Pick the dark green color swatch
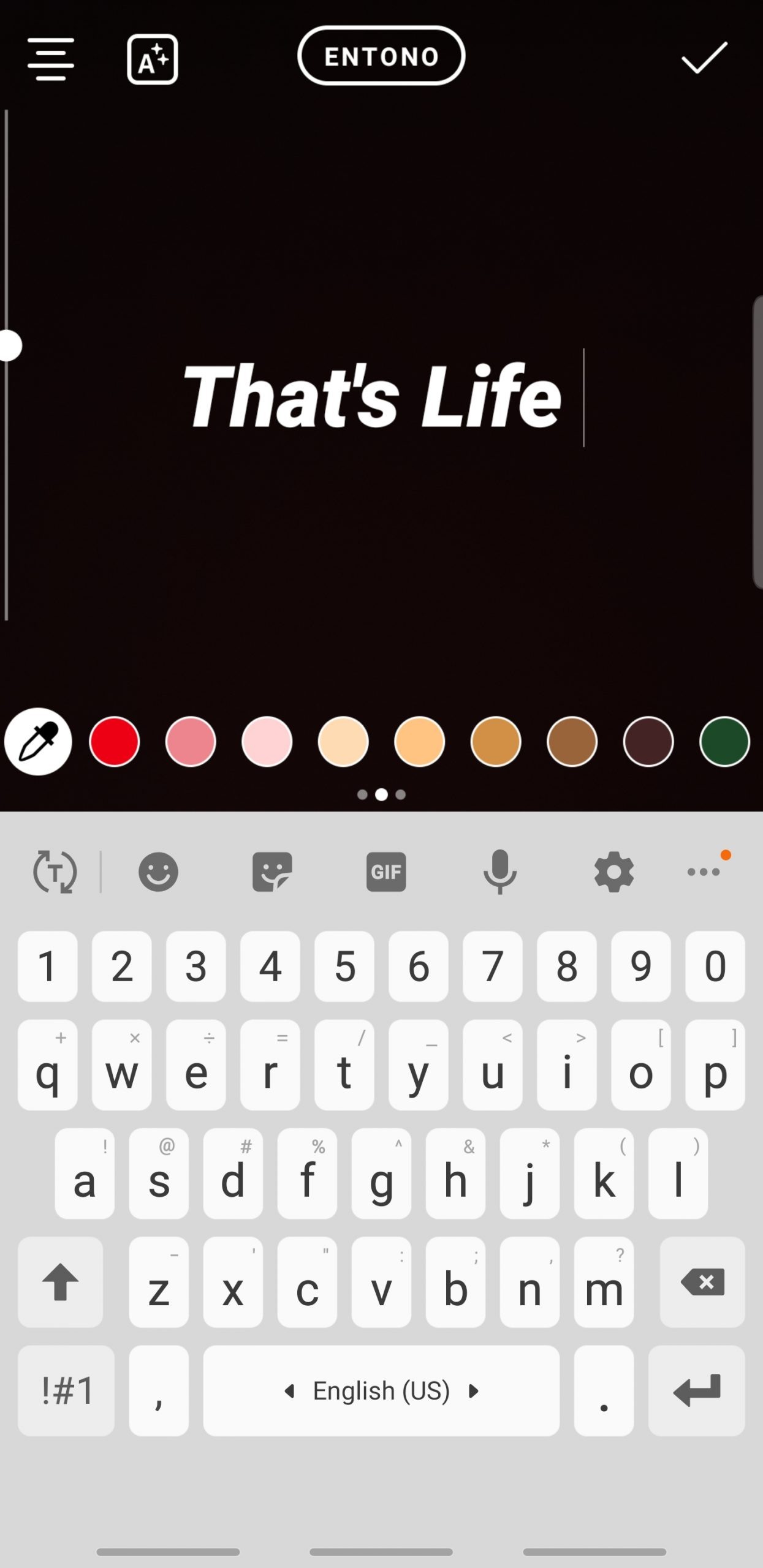763x1568 pixels. tap(724, 742)
